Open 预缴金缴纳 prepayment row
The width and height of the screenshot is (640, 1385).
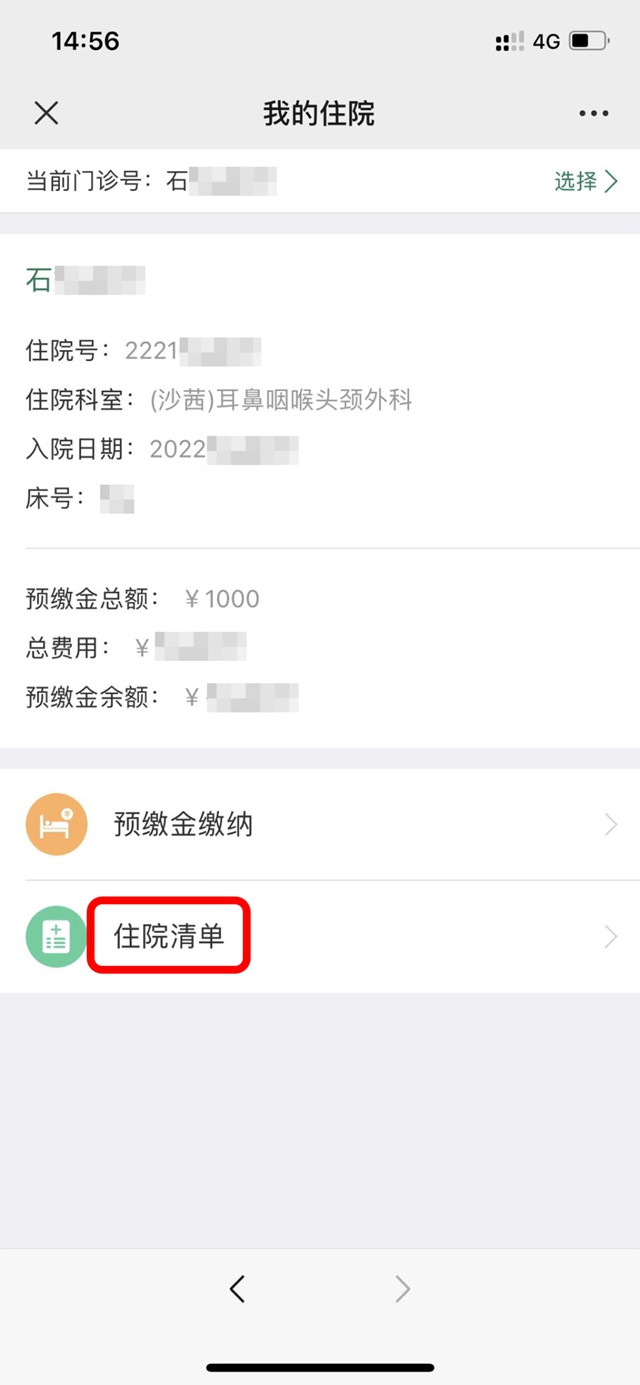tap(320, 825)
